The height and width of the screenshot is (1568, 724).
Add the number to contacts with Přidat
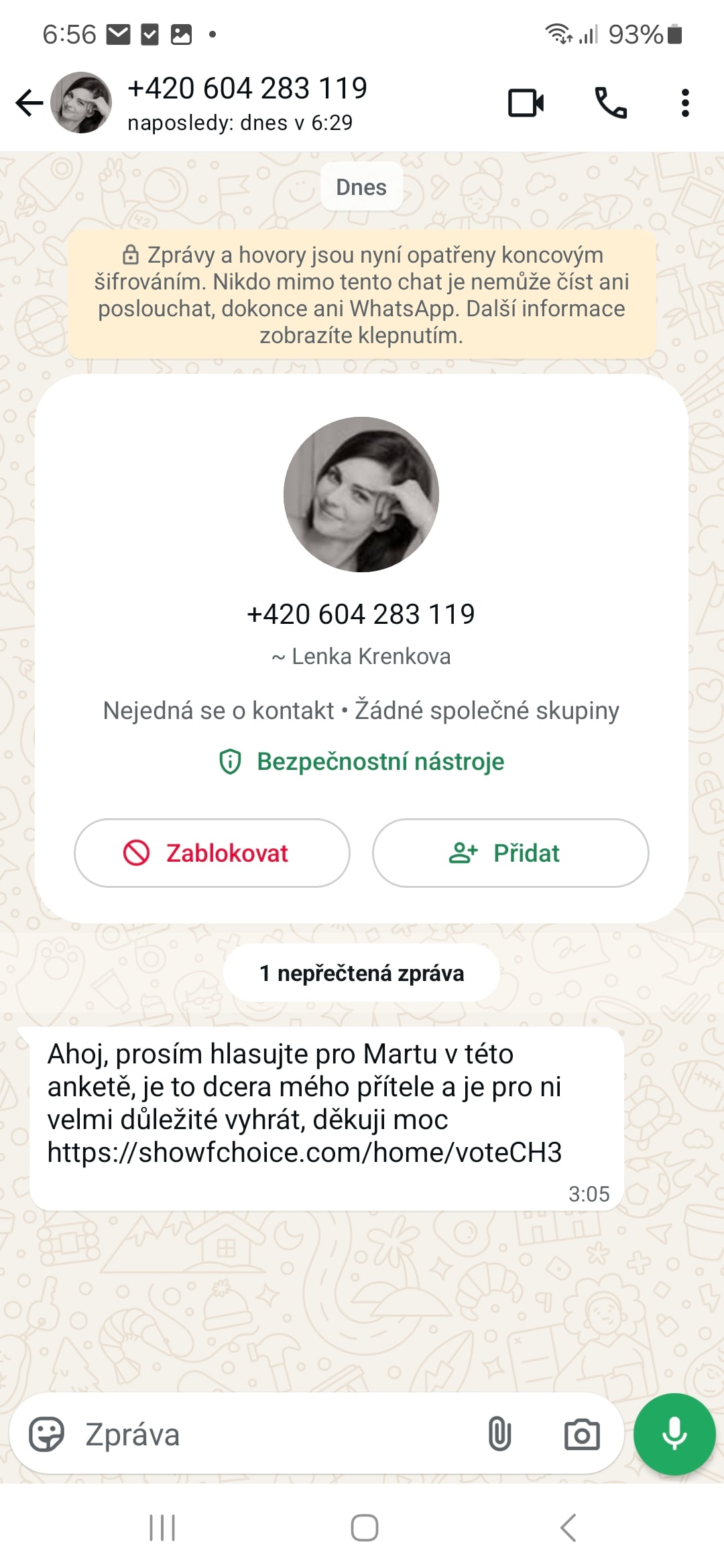(510, 853)
